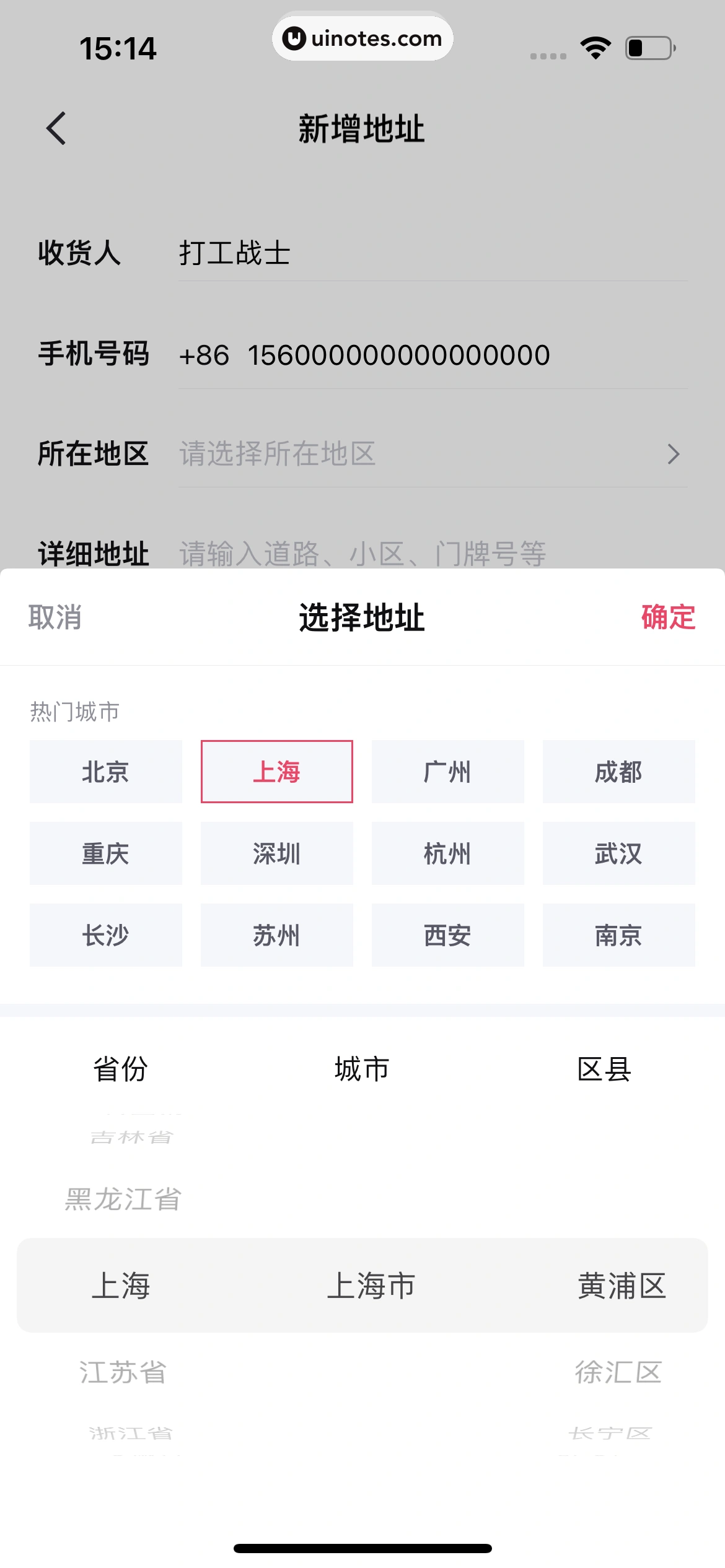The width and height of the screenshot is (725, 1568).
Task: Choose 广州 from hot cities
Action: pos(447,772)
